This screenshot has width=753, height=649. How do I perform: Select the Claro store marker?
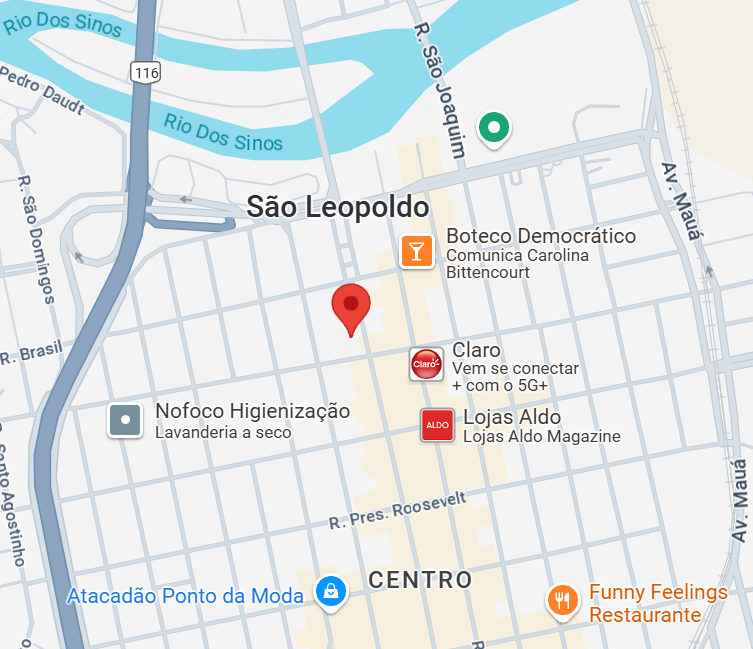tap(427, 364)
